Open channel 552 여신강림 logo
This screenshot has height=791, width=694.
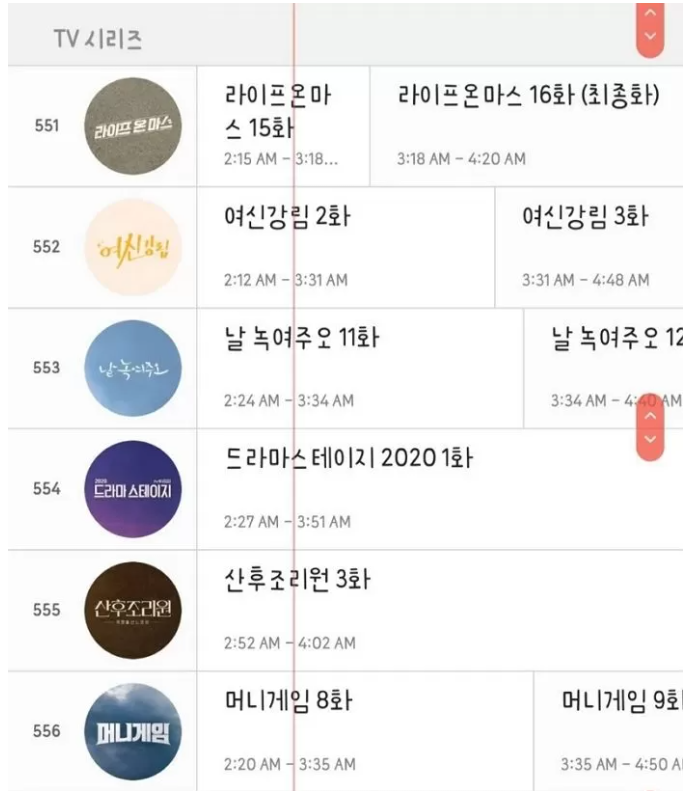[133, 247]
